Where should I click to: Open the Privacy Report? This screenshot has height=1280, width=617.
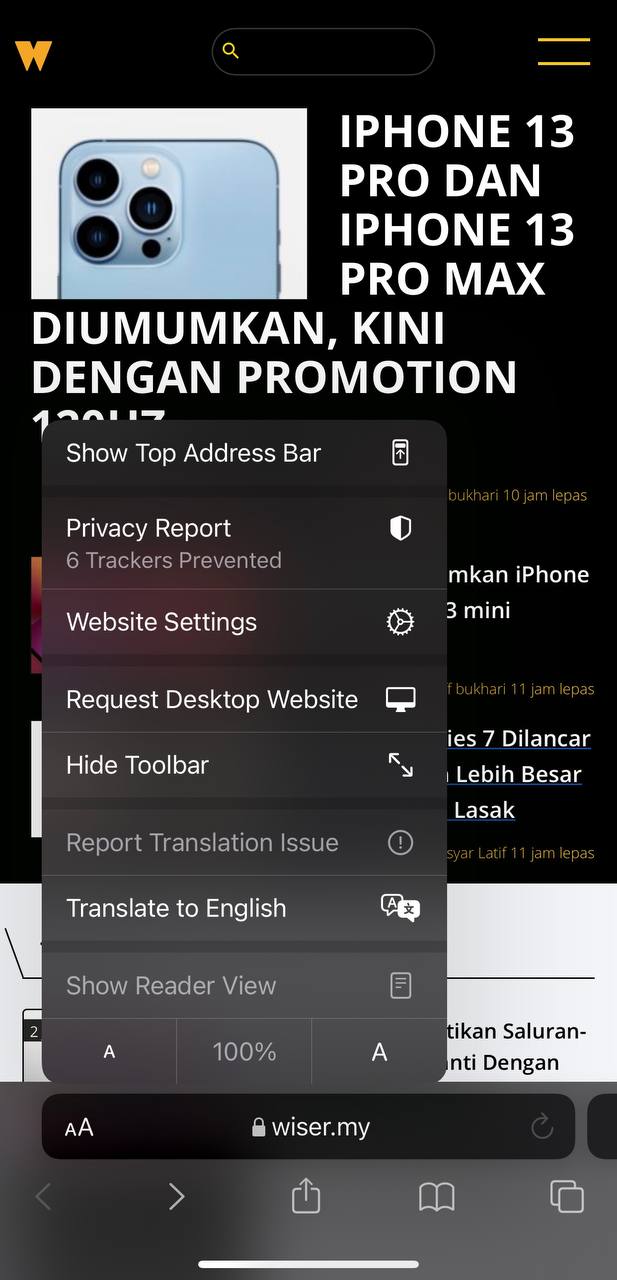coord(243,542)
